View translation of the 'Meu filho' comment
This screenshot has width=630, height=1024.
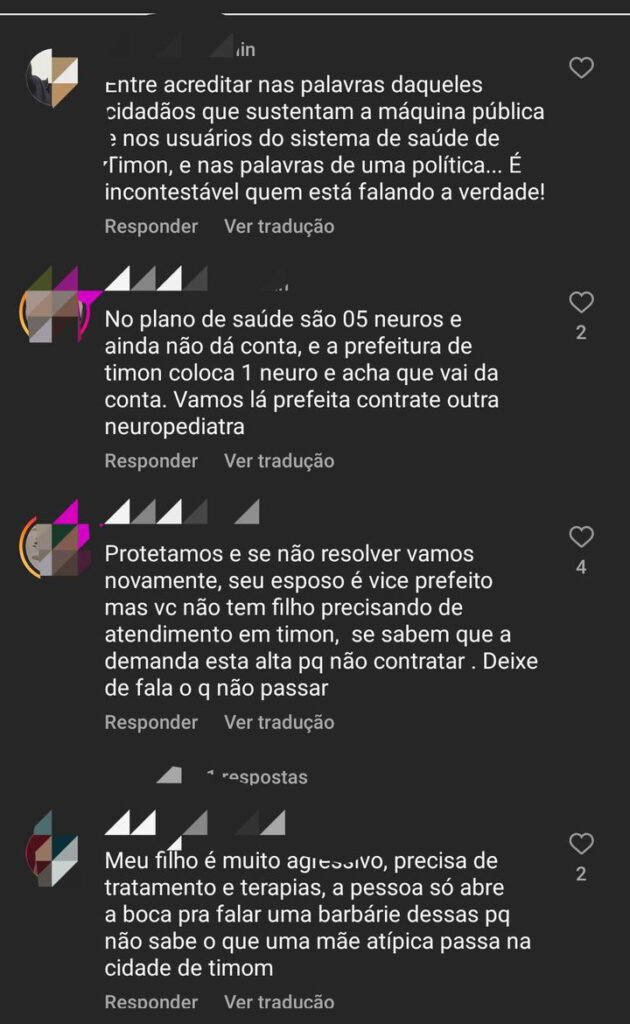tap(279, 1001)
